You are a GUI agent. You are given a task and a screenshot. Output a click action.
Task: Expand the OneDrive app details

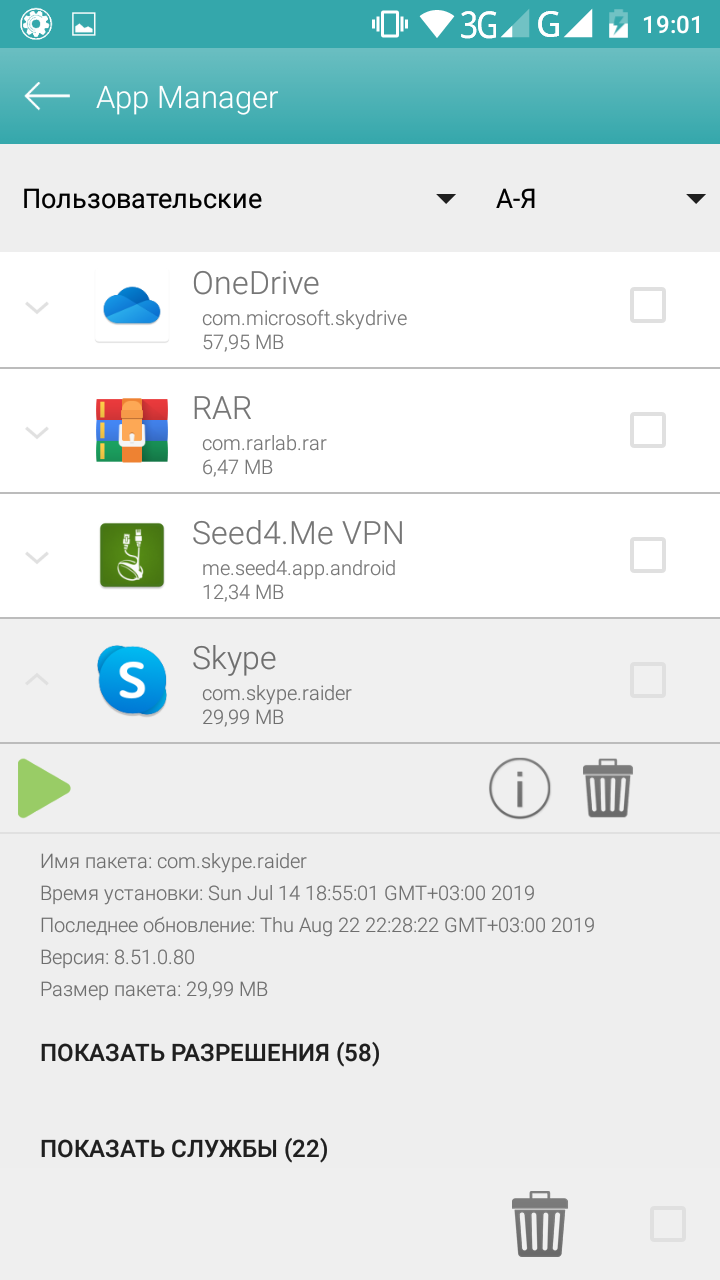(x=37, y=307)
